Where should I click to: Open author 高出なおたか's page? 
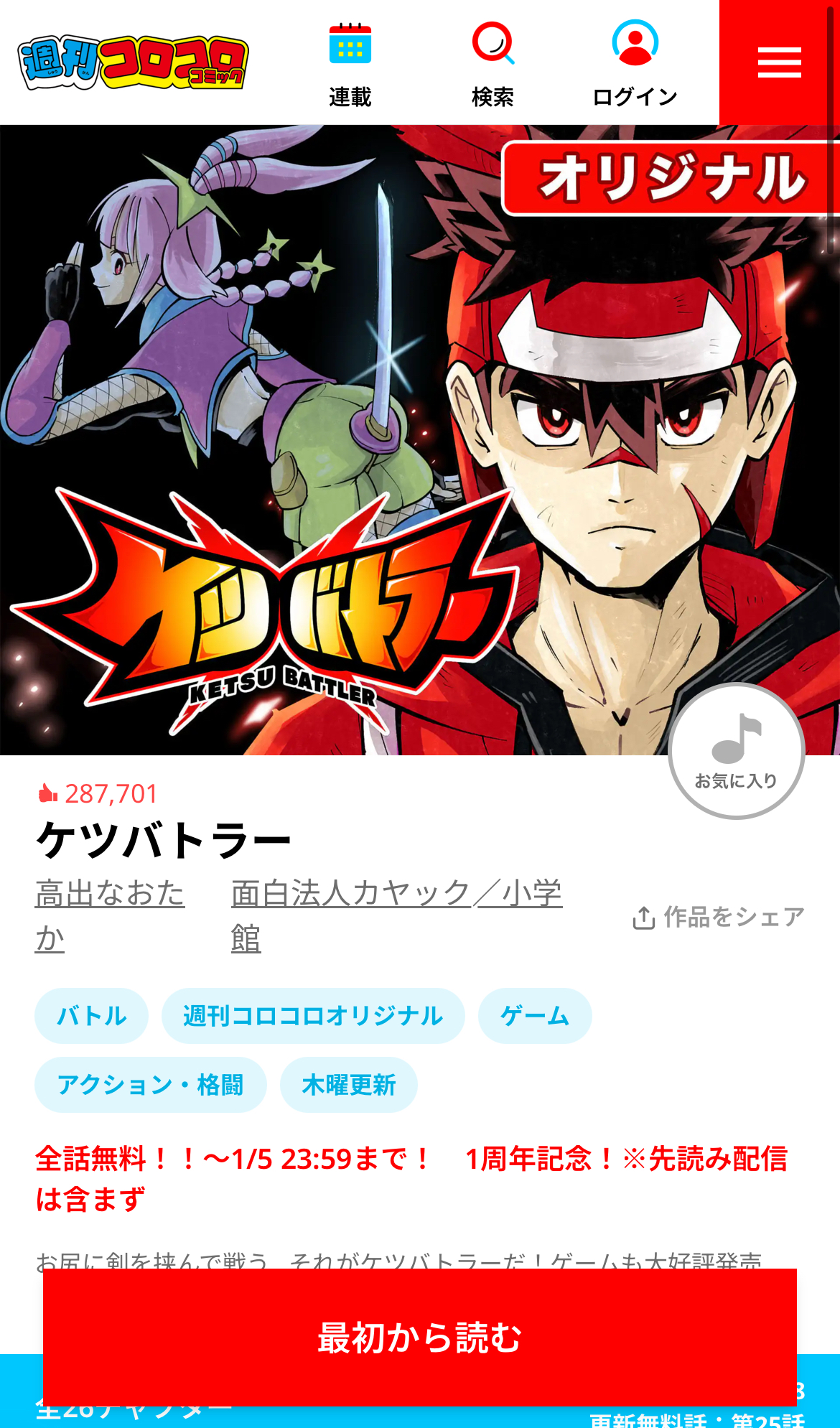110,915
